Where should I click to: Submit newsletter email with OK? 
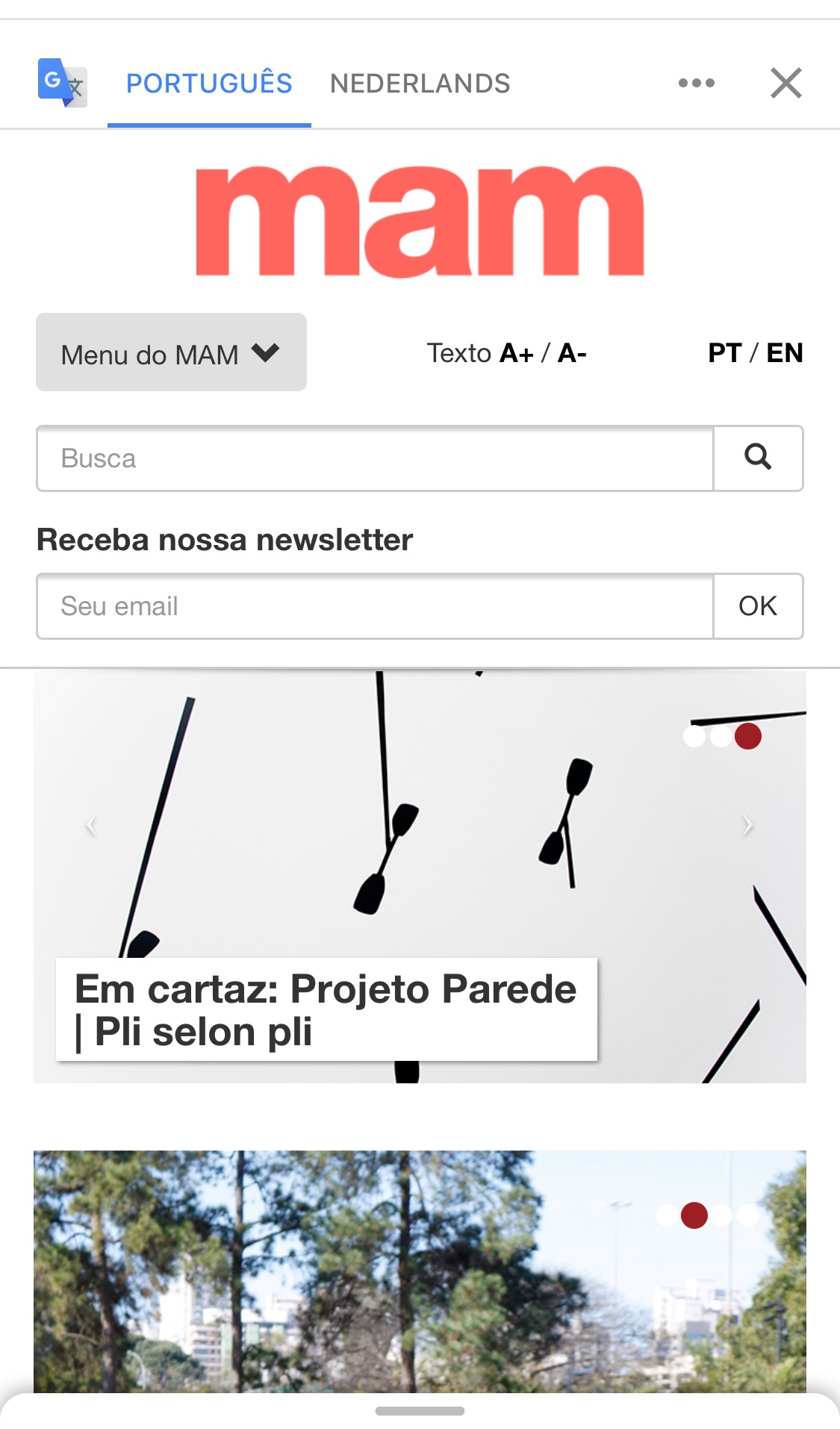tap(758, 606)
